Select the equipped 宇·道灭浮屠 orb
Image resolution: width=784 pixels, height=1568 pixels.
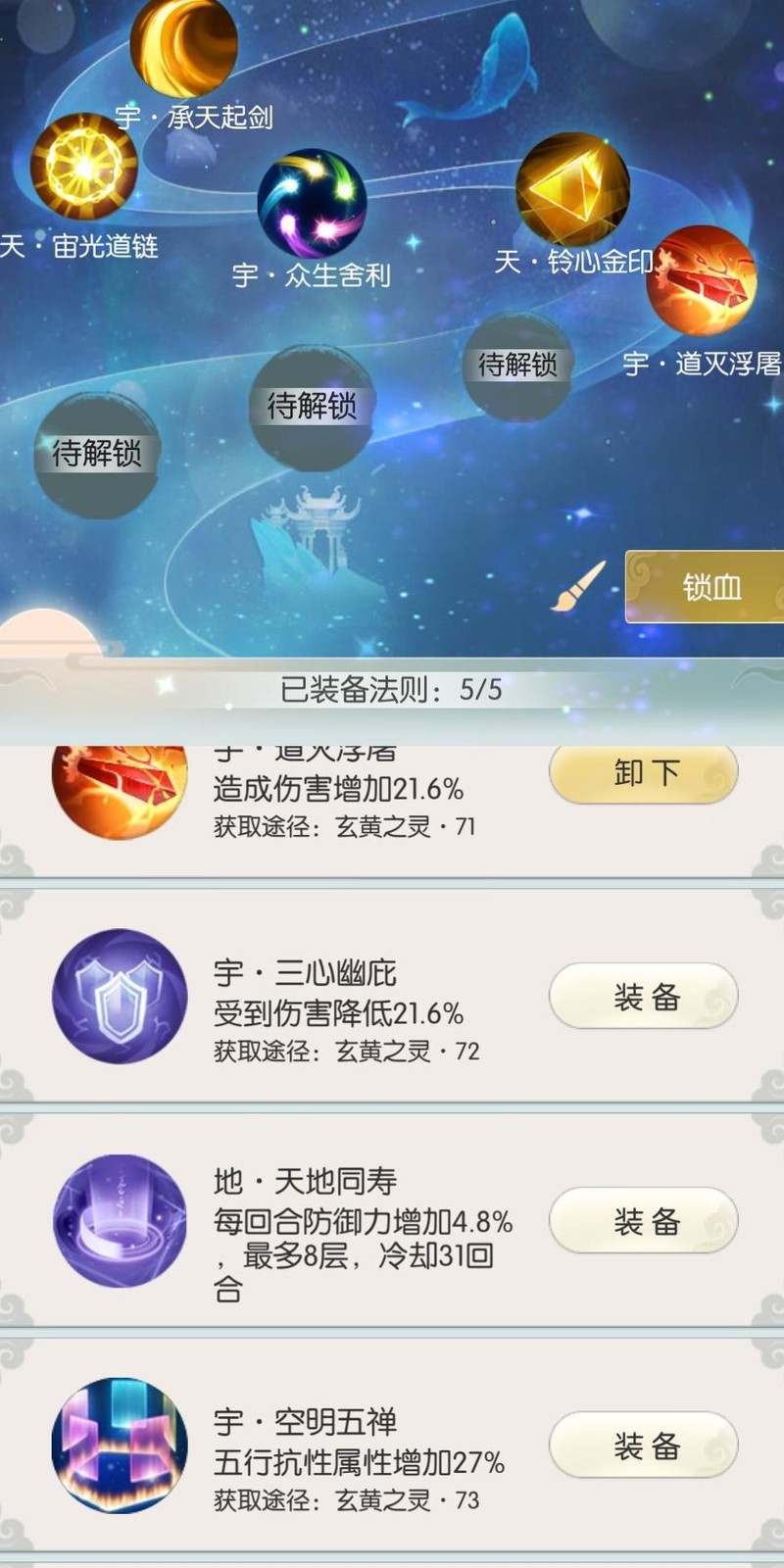pyautogui.click(x=702, y=280)
